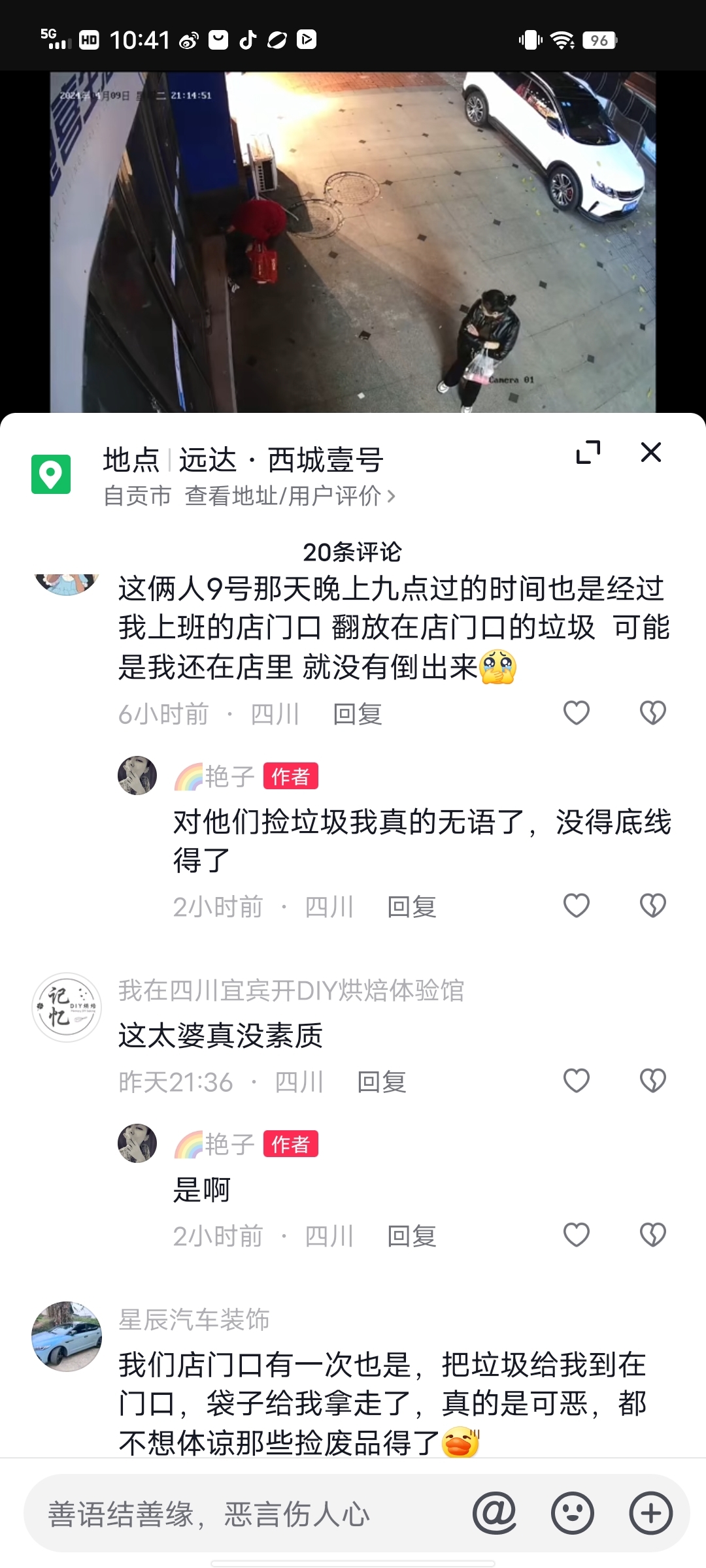This screenshot has width=706, height=1568.
Task: Reply to the comment posted 6小时前
Action: [357, 714]
